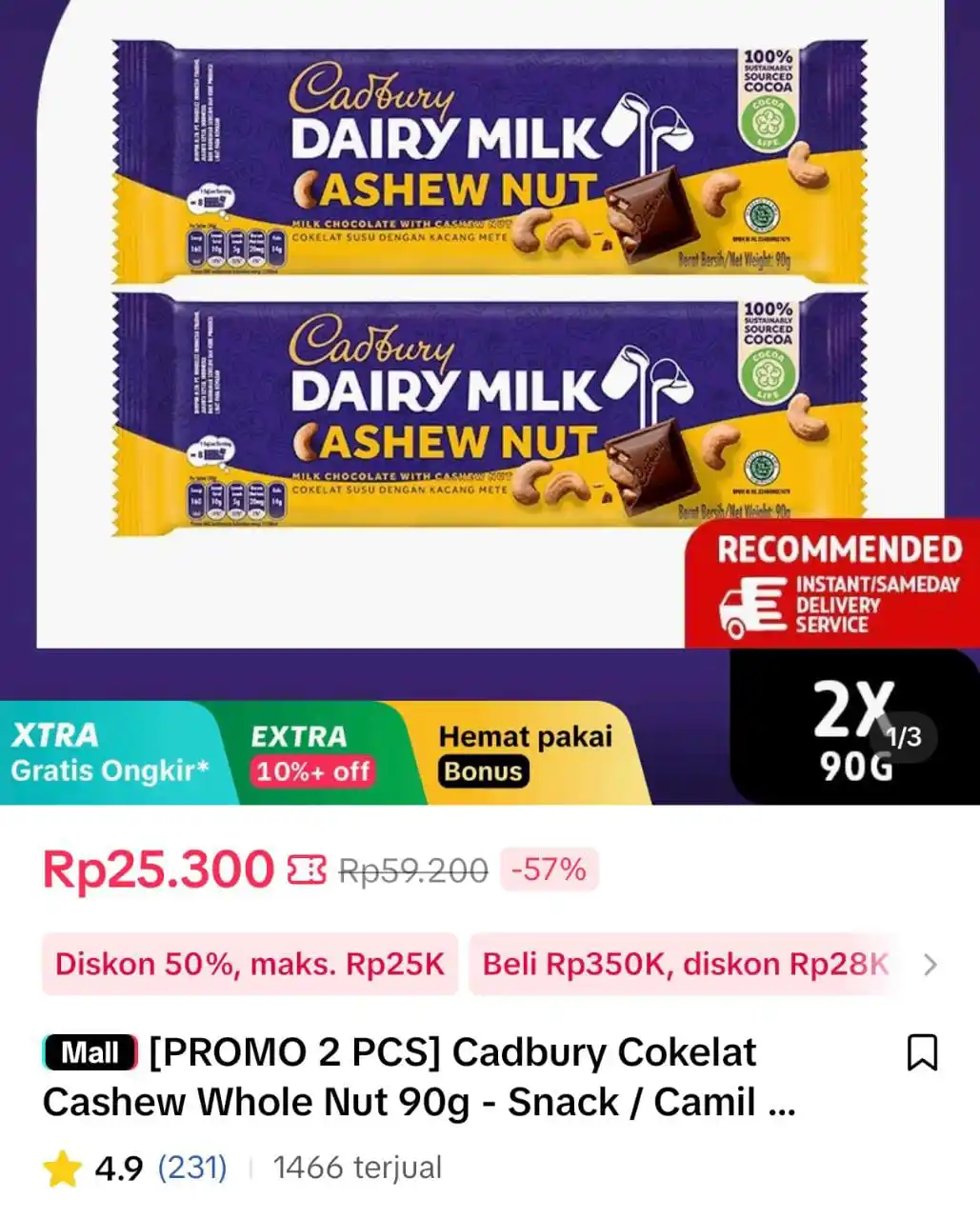This screenshot has height=1219, width=980.
Task: Bookmark this Cadbury product
Action: pos(922,1052)
